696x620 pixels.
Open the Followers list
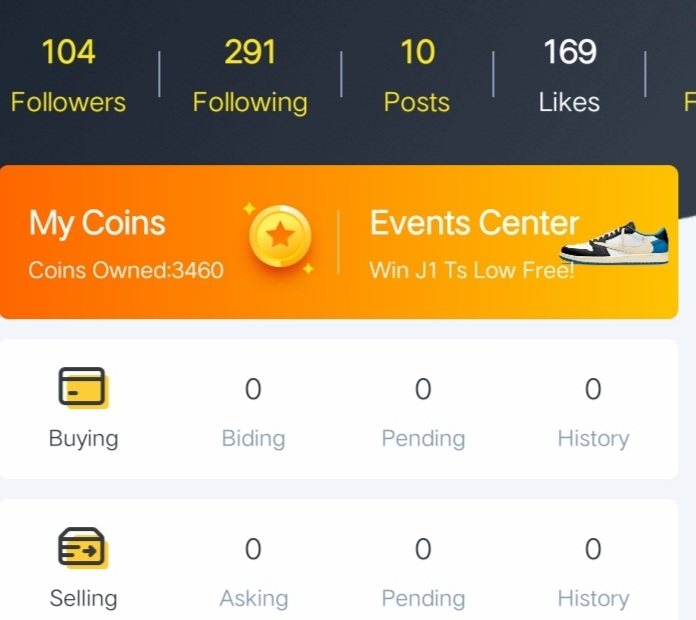pyautogui.click(x=68, y=76)
